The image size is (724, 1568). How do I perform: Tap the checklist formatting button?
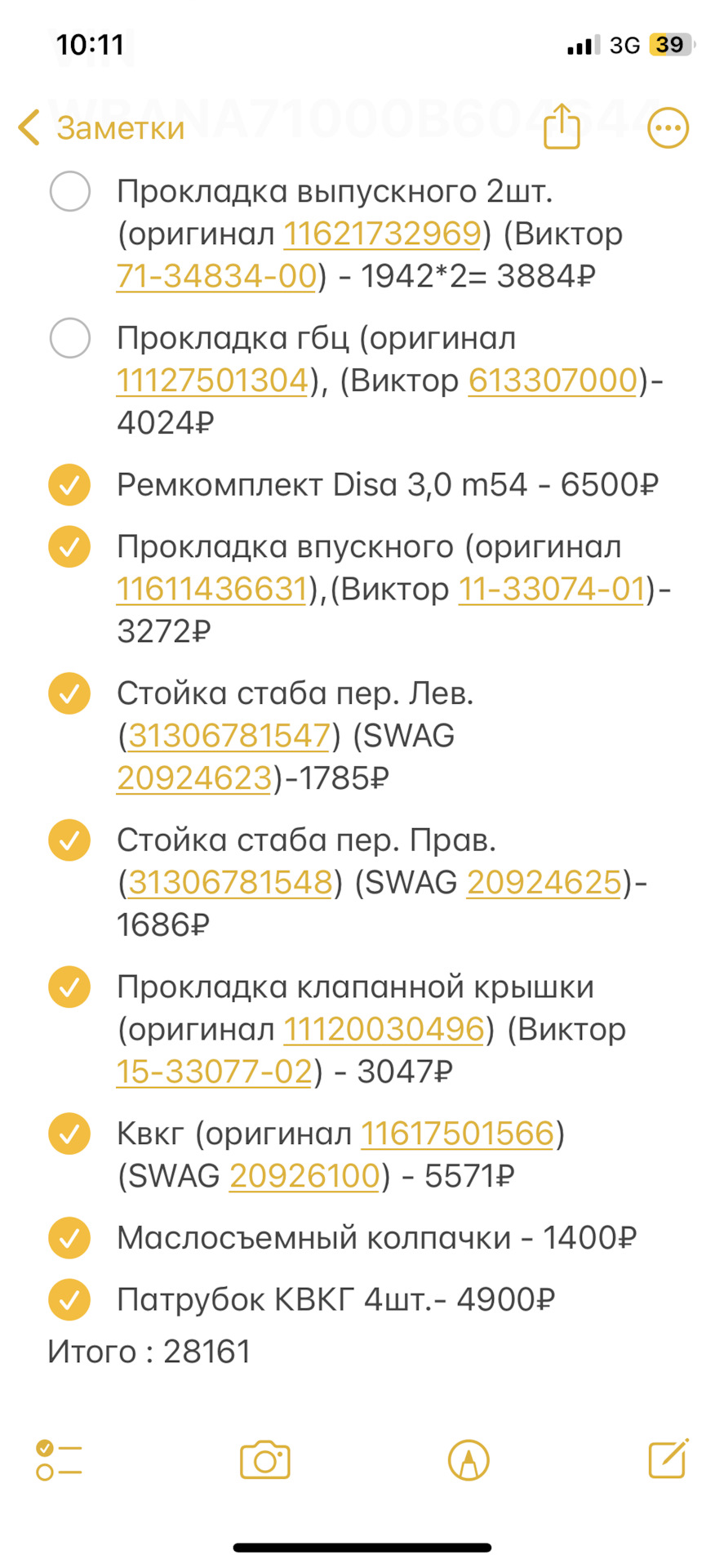(59, 1461)
